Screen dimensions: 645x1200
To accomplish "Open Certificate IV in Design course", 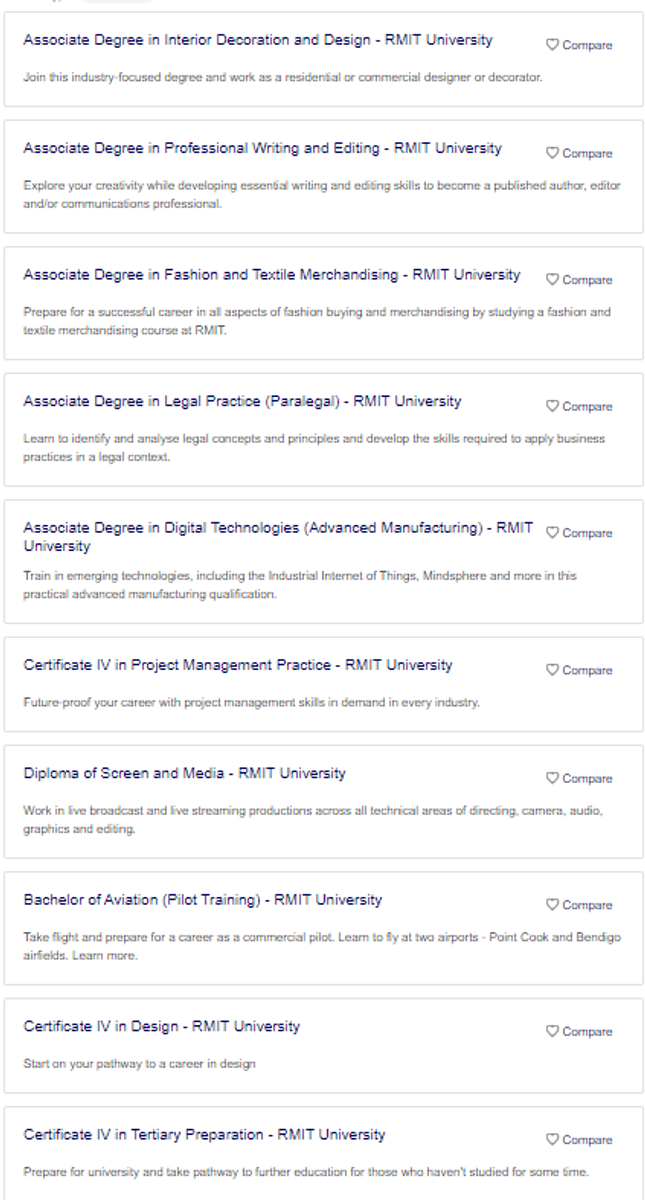I will tap(161, 1026).
